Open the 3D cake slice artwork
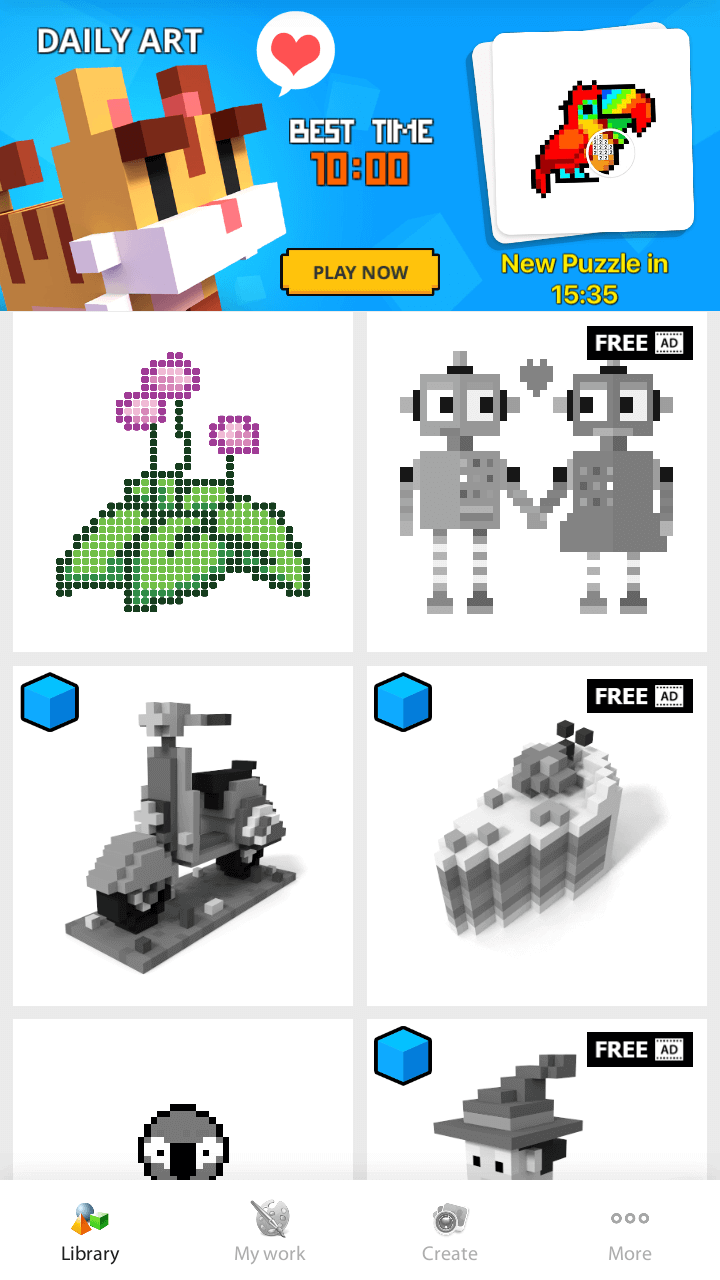The image size is (720, 1280). click(537, 836)
